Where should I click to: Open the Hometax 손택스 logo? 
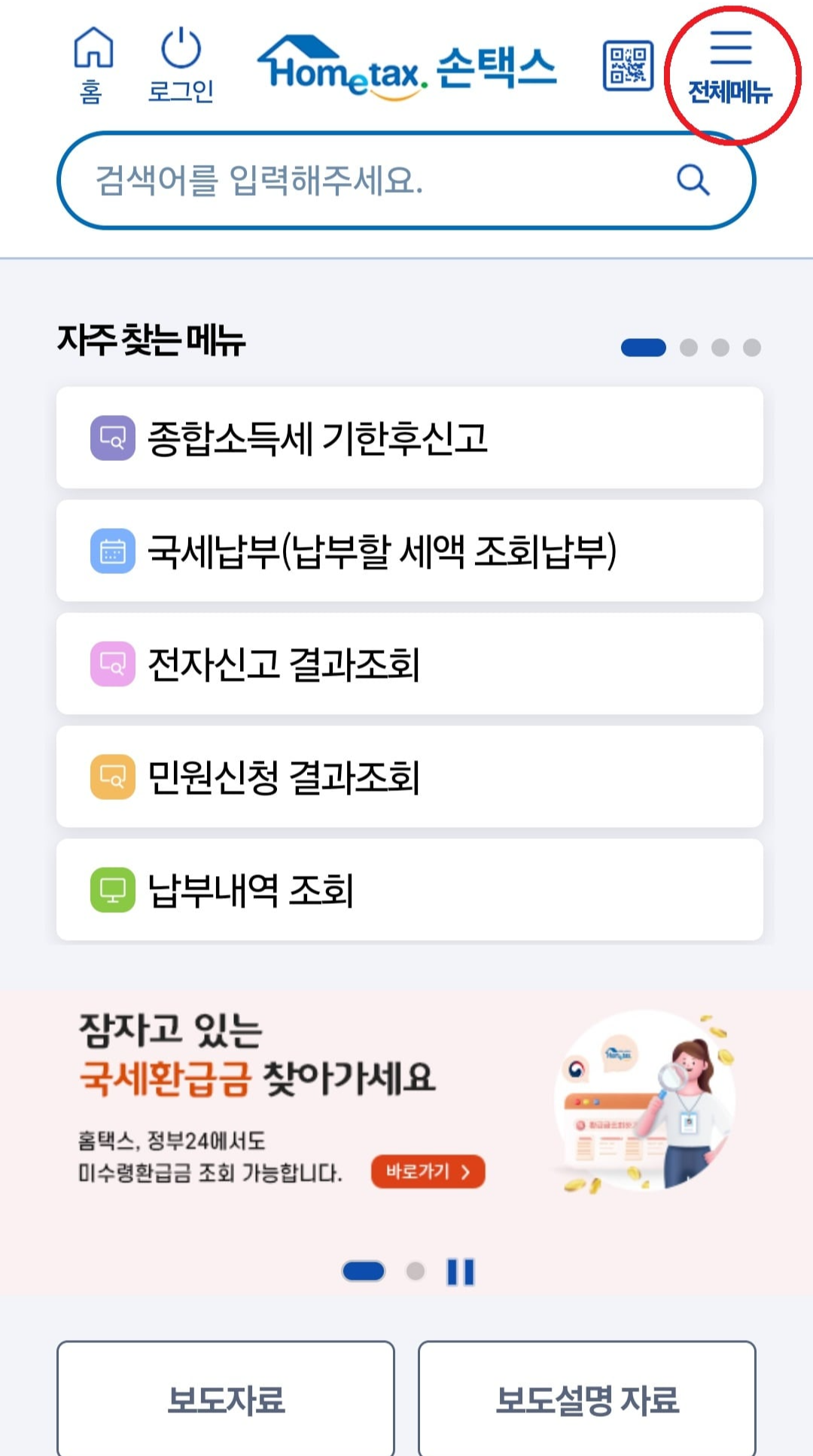tap(410, 68)
